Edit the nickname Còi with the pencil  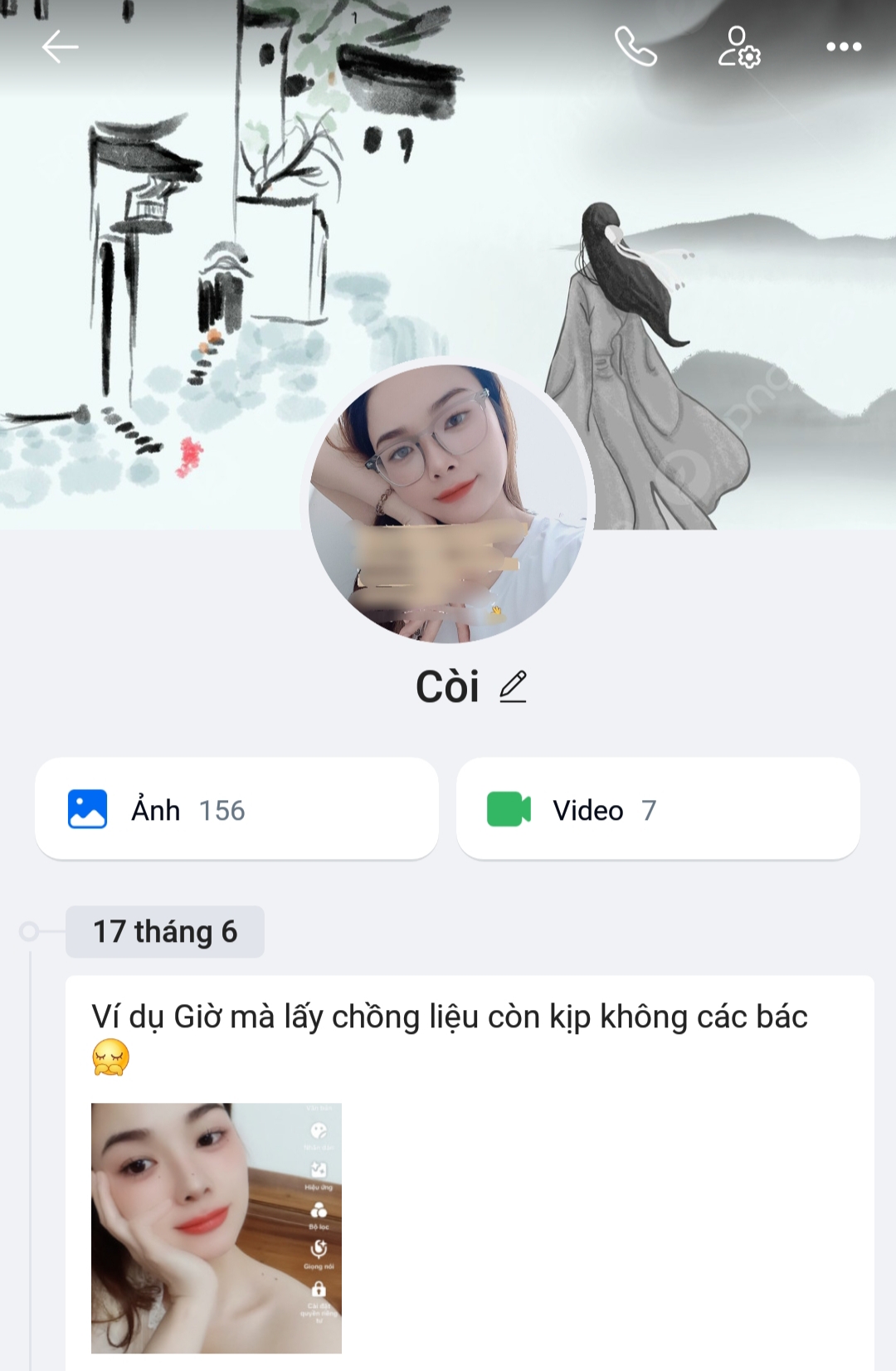point(514,686)
